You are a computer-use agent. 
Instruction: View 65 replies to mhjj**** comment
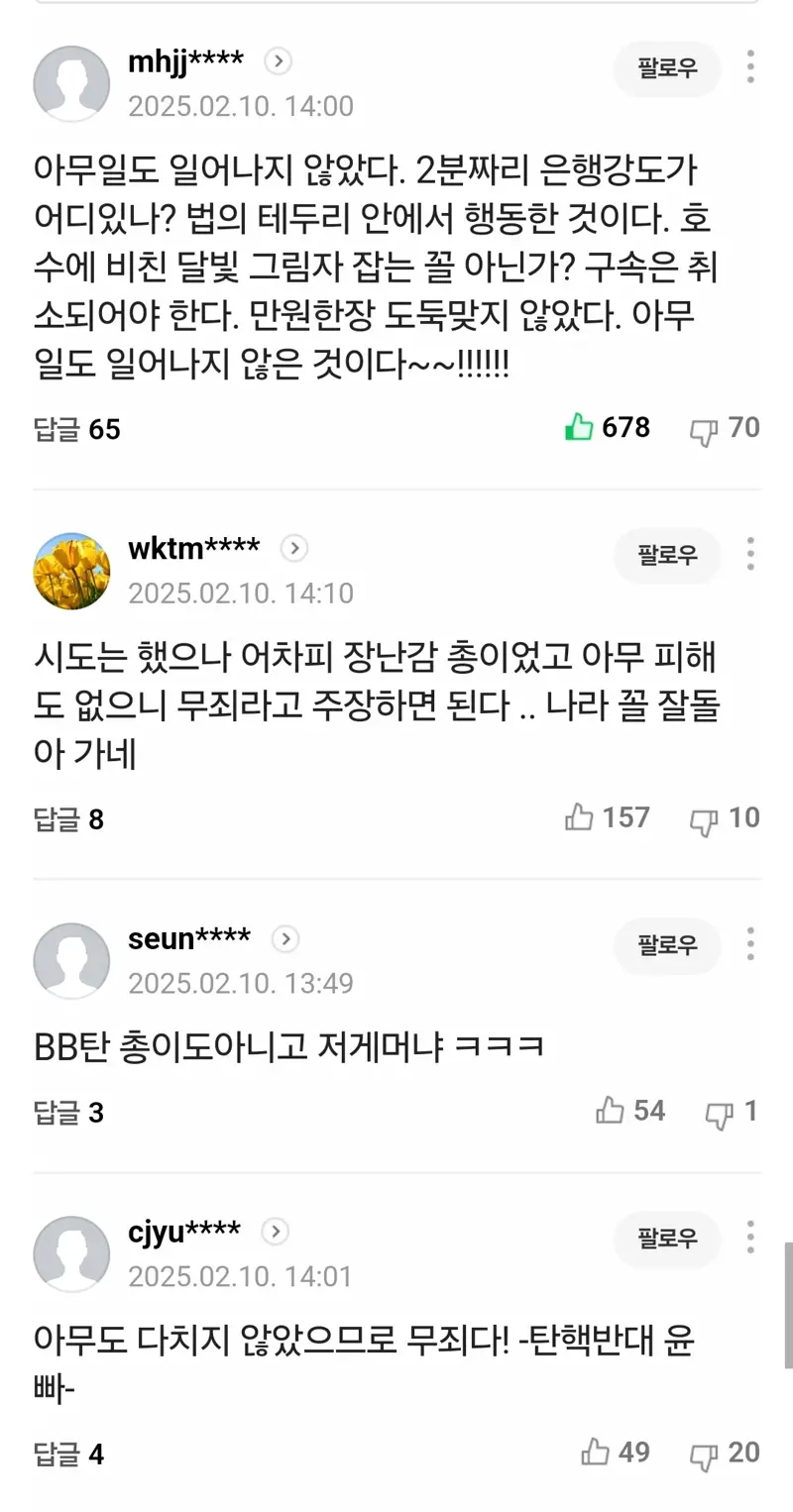click(77, 429)
